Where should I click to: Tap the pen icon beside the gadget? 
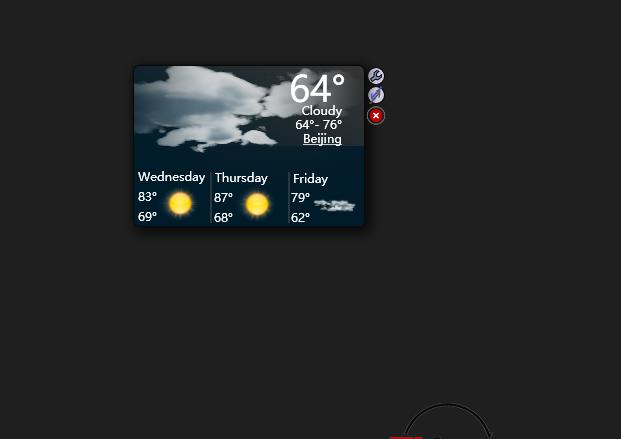point(376,95)
